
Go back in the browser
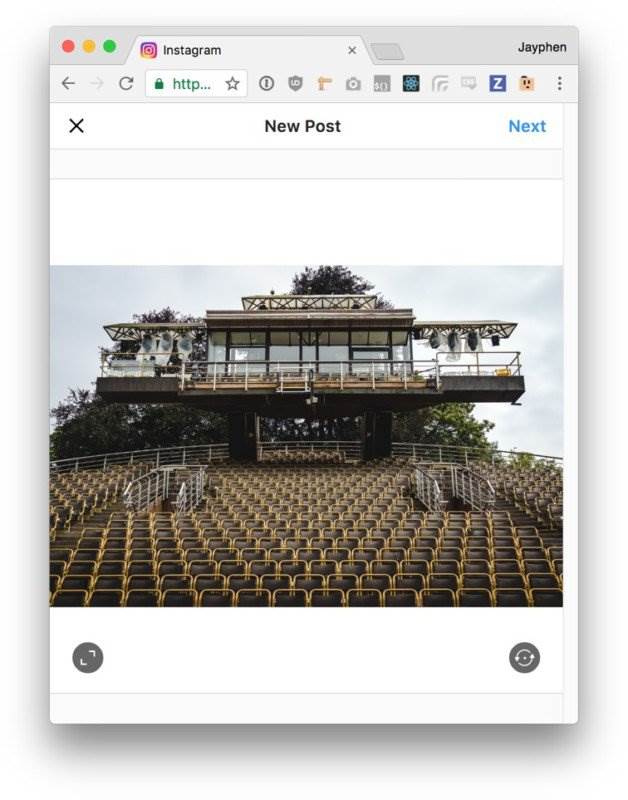[x=68, y=84]
